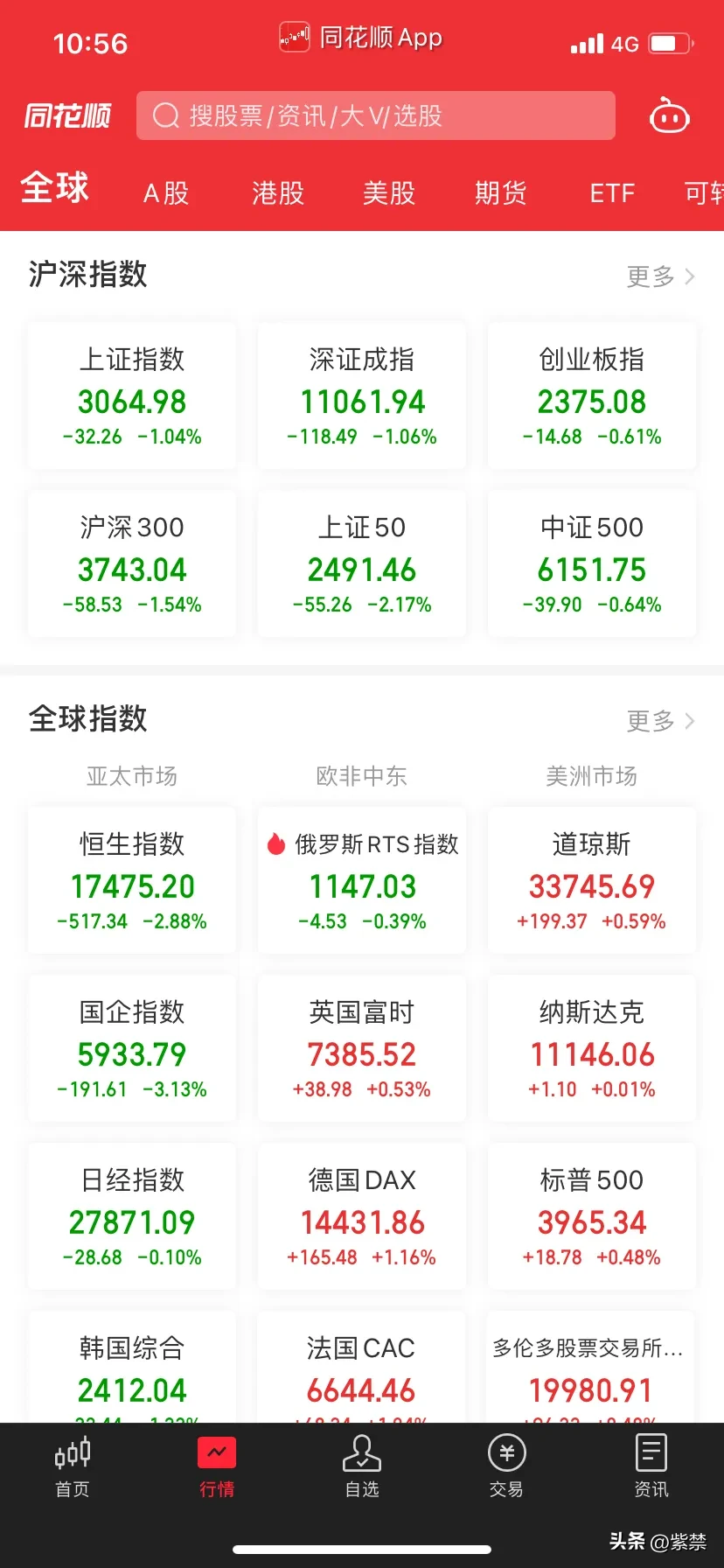Open the robot assistant icon
The width and height of the screenshot is (724, 1568).
(x=670, y=115)
